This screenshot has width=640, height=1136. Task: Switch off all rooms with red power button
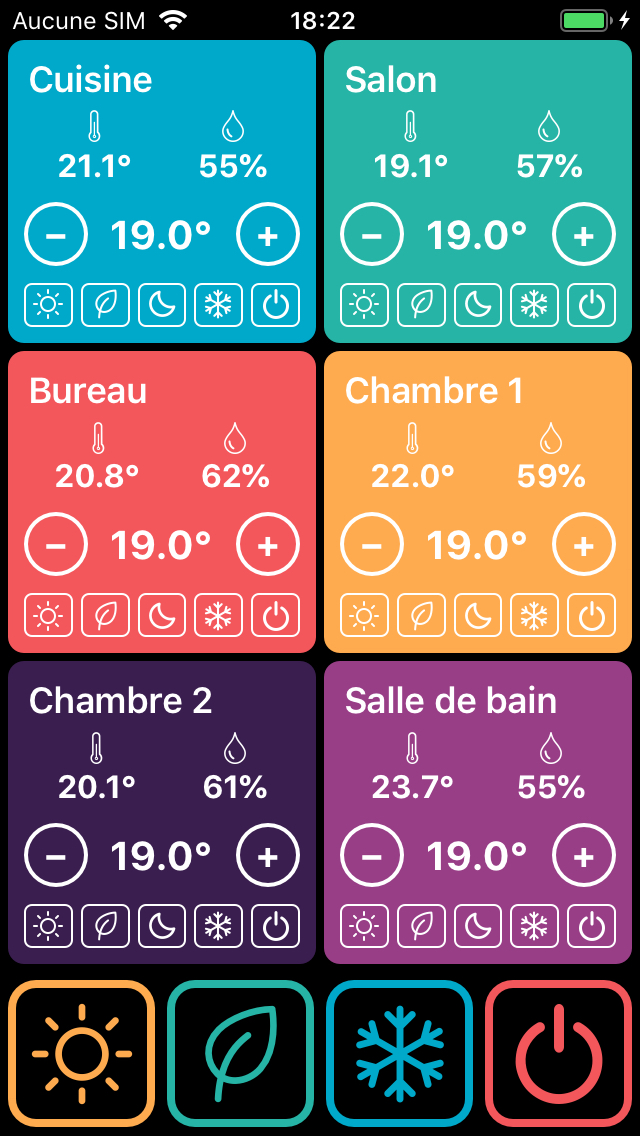[558, 1053]
